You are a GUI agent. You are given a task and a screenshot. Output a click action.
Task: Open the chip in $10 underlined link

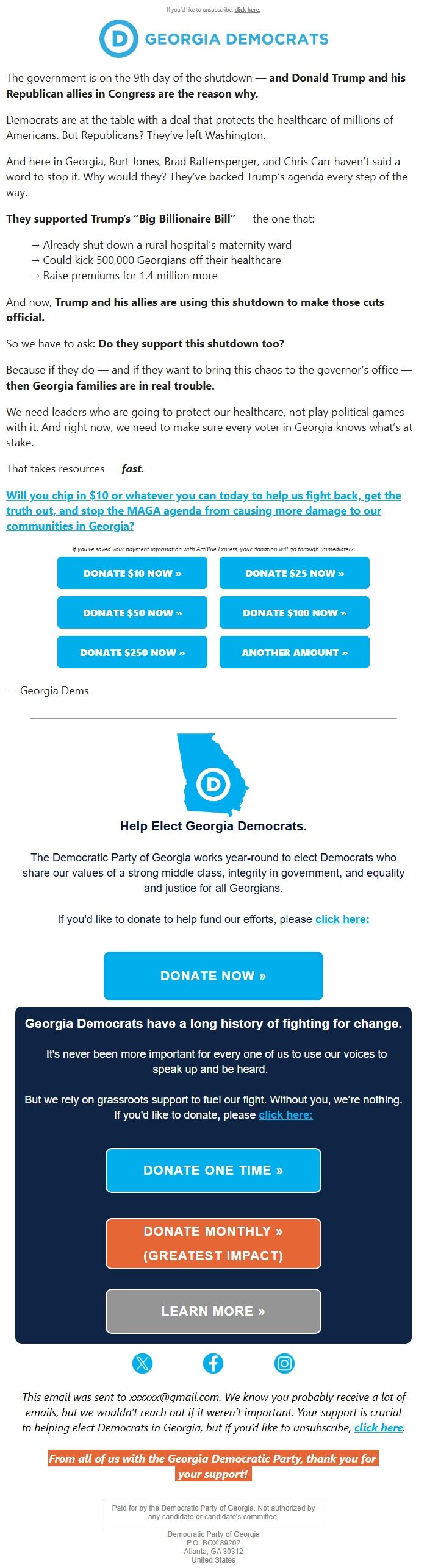[203, 510]
